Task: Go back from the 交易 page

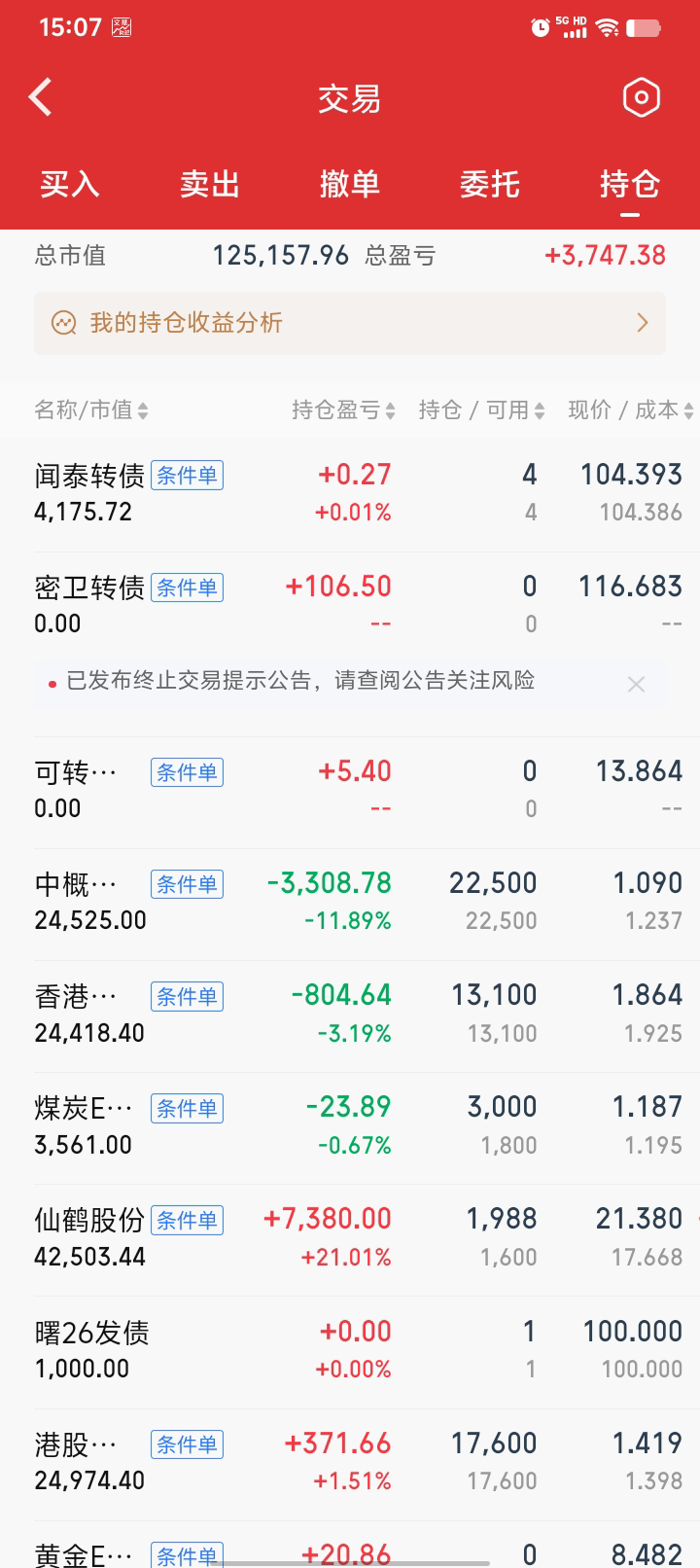Action: click(40, 97)
